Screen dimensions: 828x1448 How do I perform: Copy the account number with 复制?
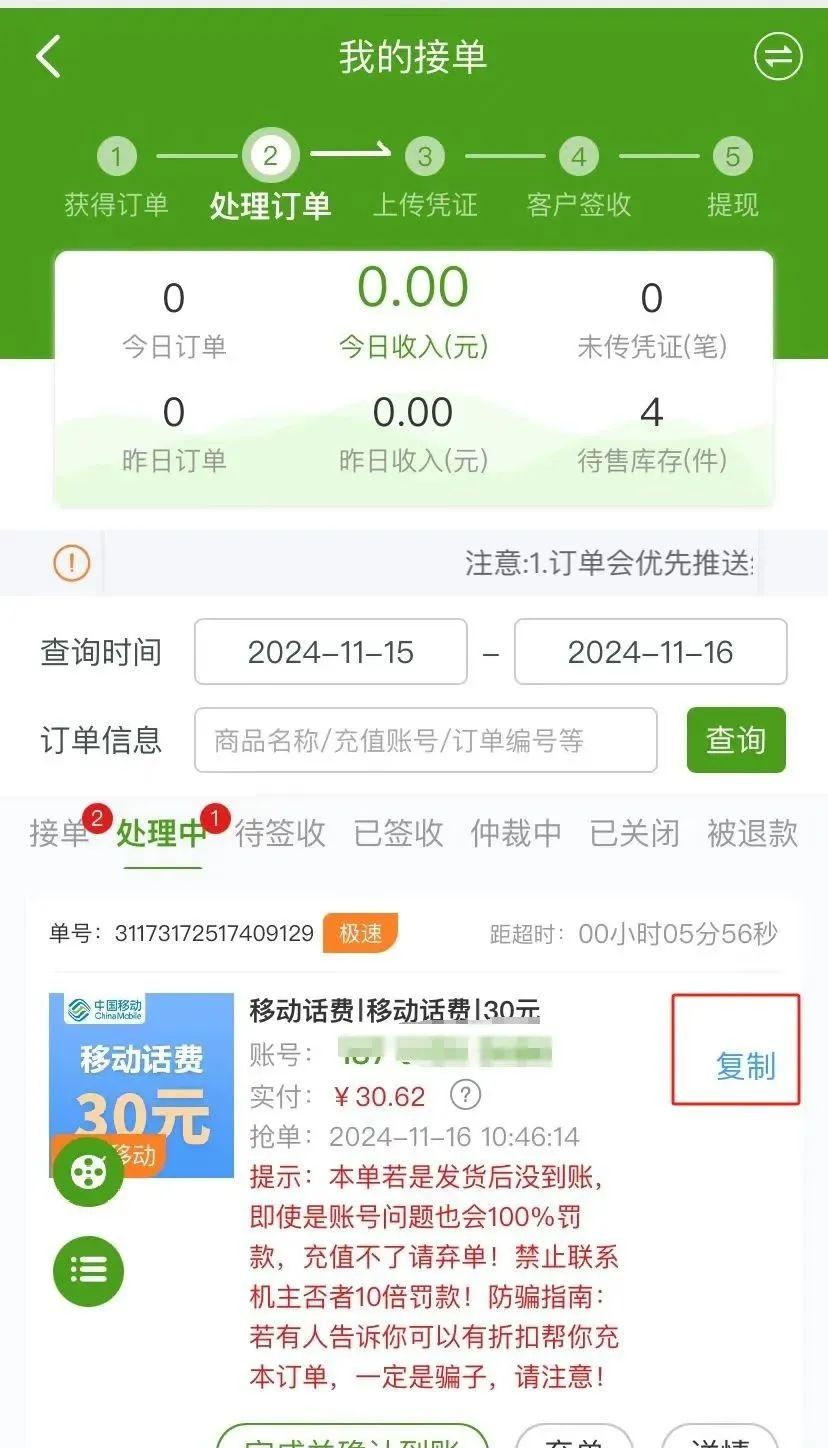coord(745,1066)
